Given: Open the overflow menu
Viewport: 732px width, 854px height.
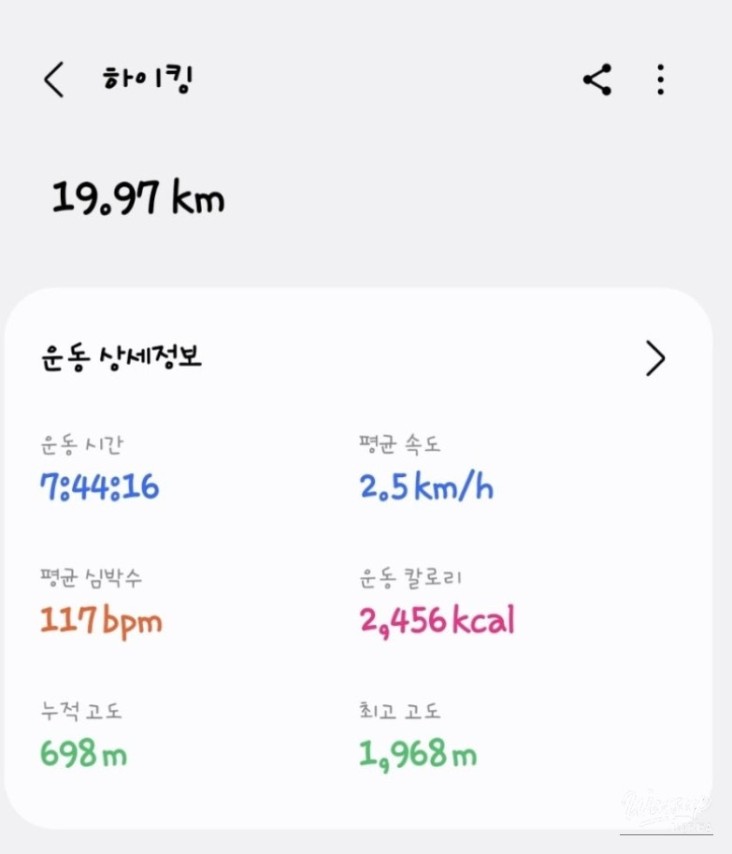Looking at the screenshot, I should click(660, 79).
